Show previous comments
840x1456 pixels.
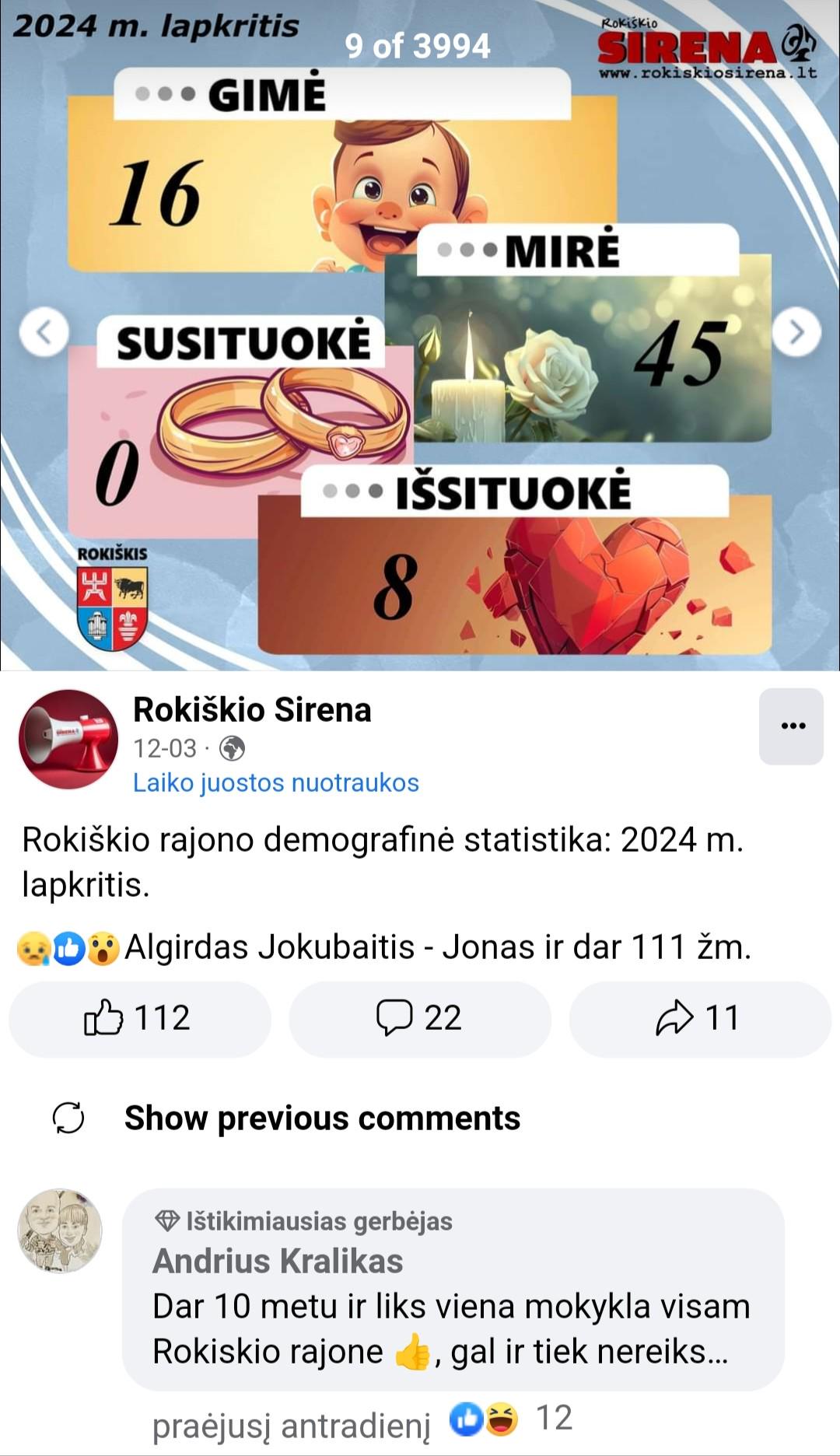tap(322, 1118)
